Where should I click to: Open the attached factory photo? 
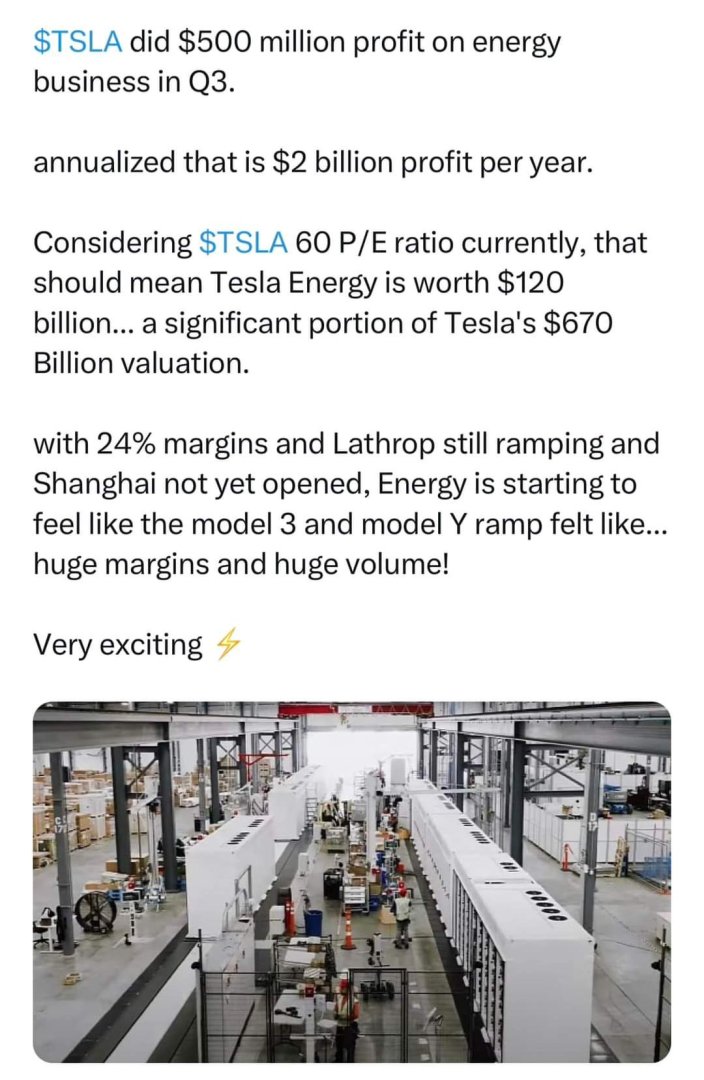pos(351,880)
